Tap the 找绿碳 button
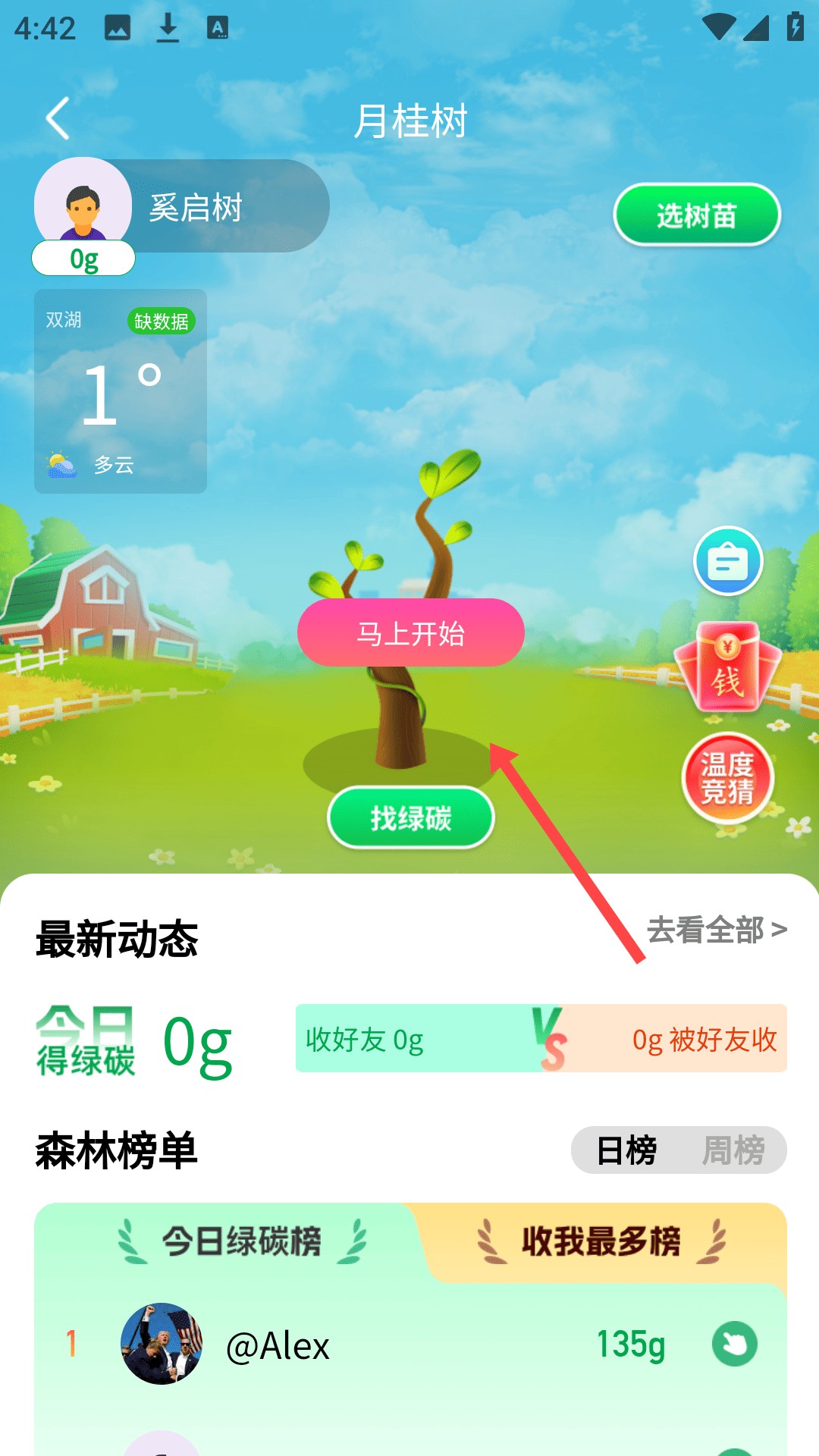Viewport: 819px width, 1456px height. click(x=410, y=818)
